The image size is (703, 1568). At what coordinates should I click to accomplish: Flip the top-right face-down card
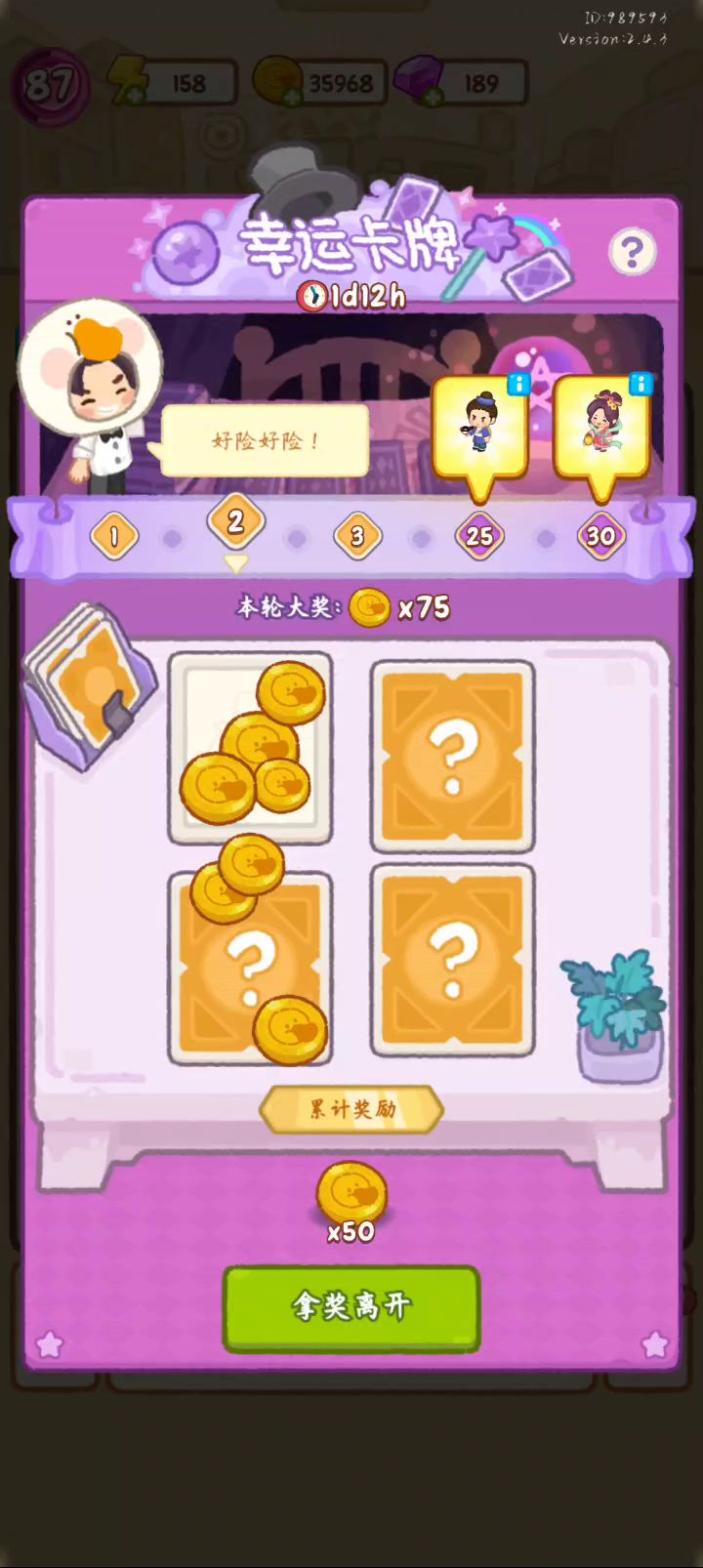click(x=452, y=757)
